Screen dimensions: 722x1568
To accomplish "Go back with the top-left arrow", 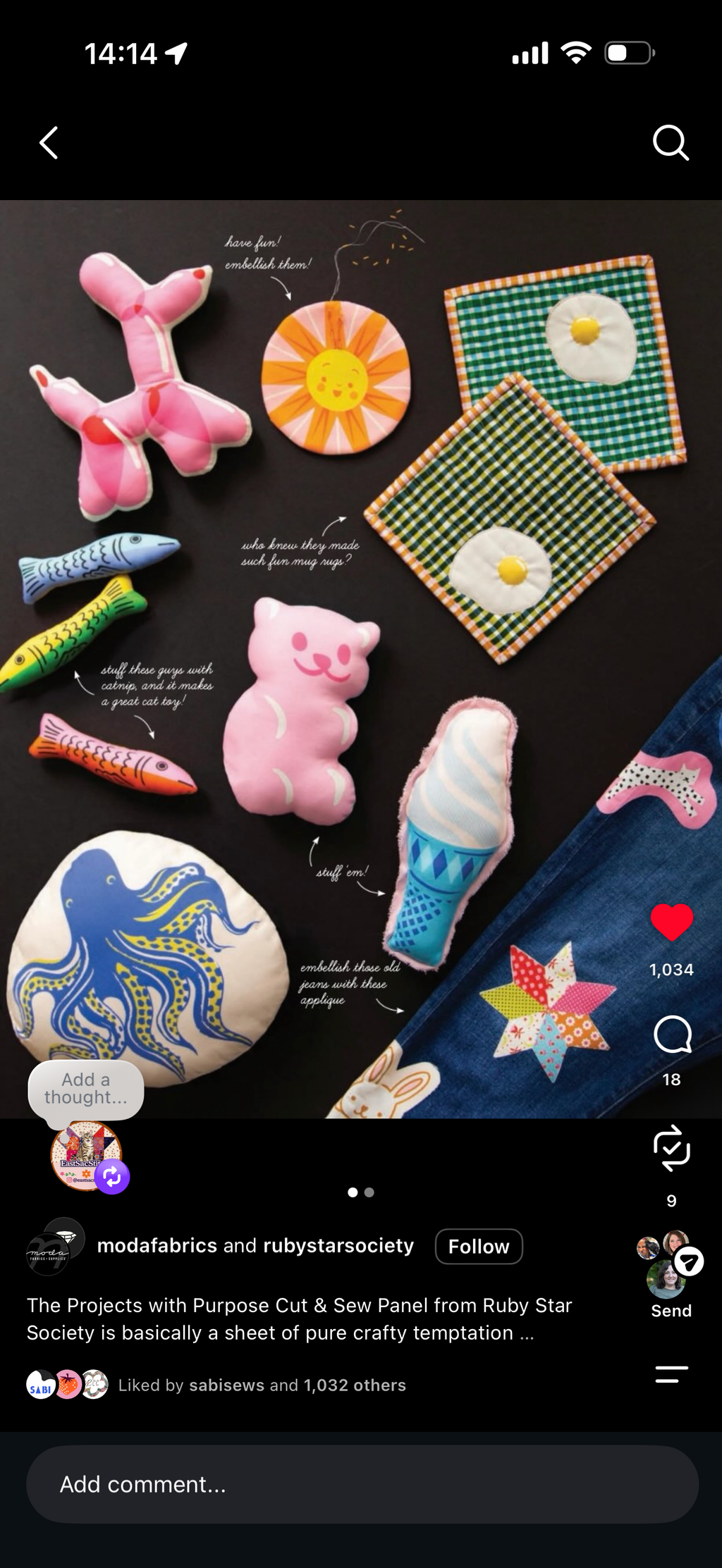I will tap(49, 143).
